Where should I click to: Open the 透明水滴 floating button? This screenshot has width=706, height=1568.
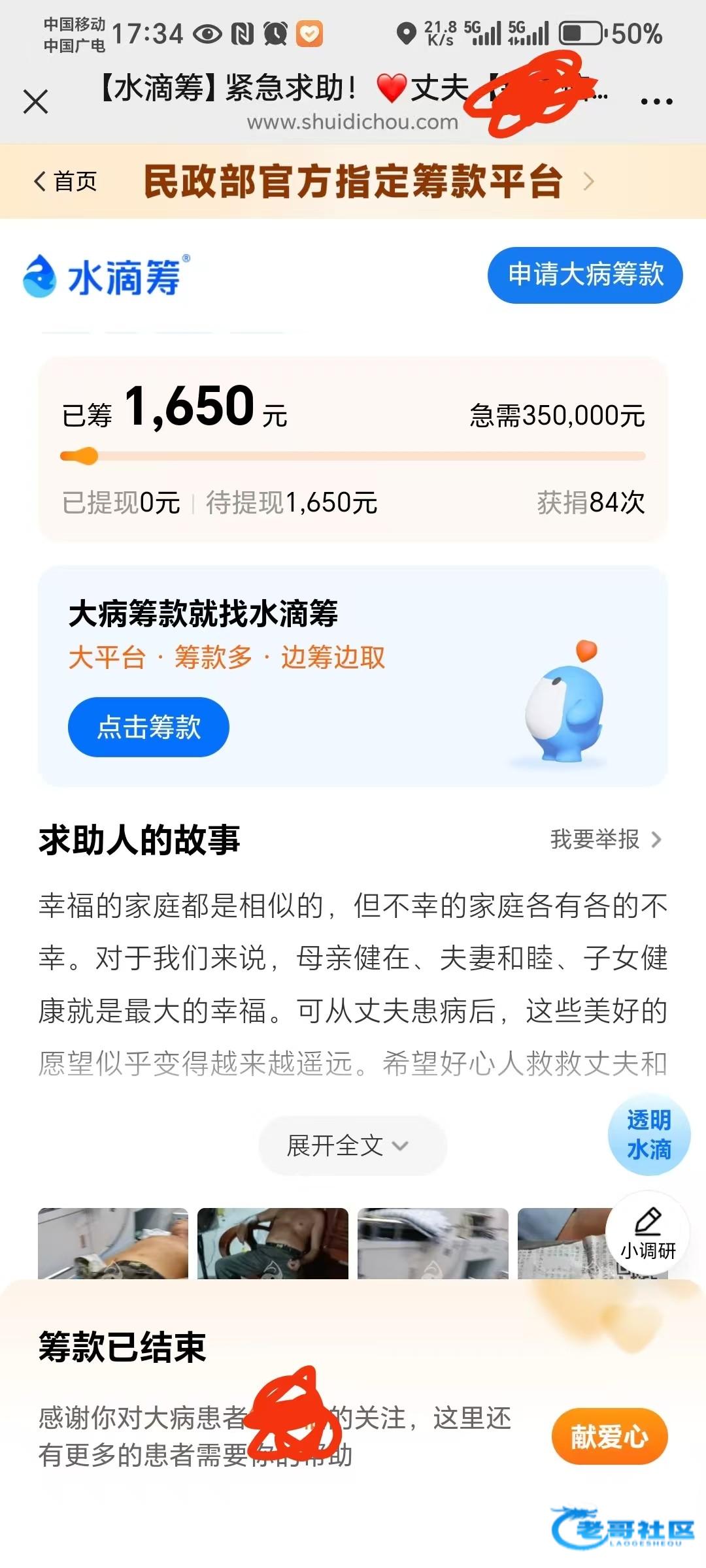648,1135
